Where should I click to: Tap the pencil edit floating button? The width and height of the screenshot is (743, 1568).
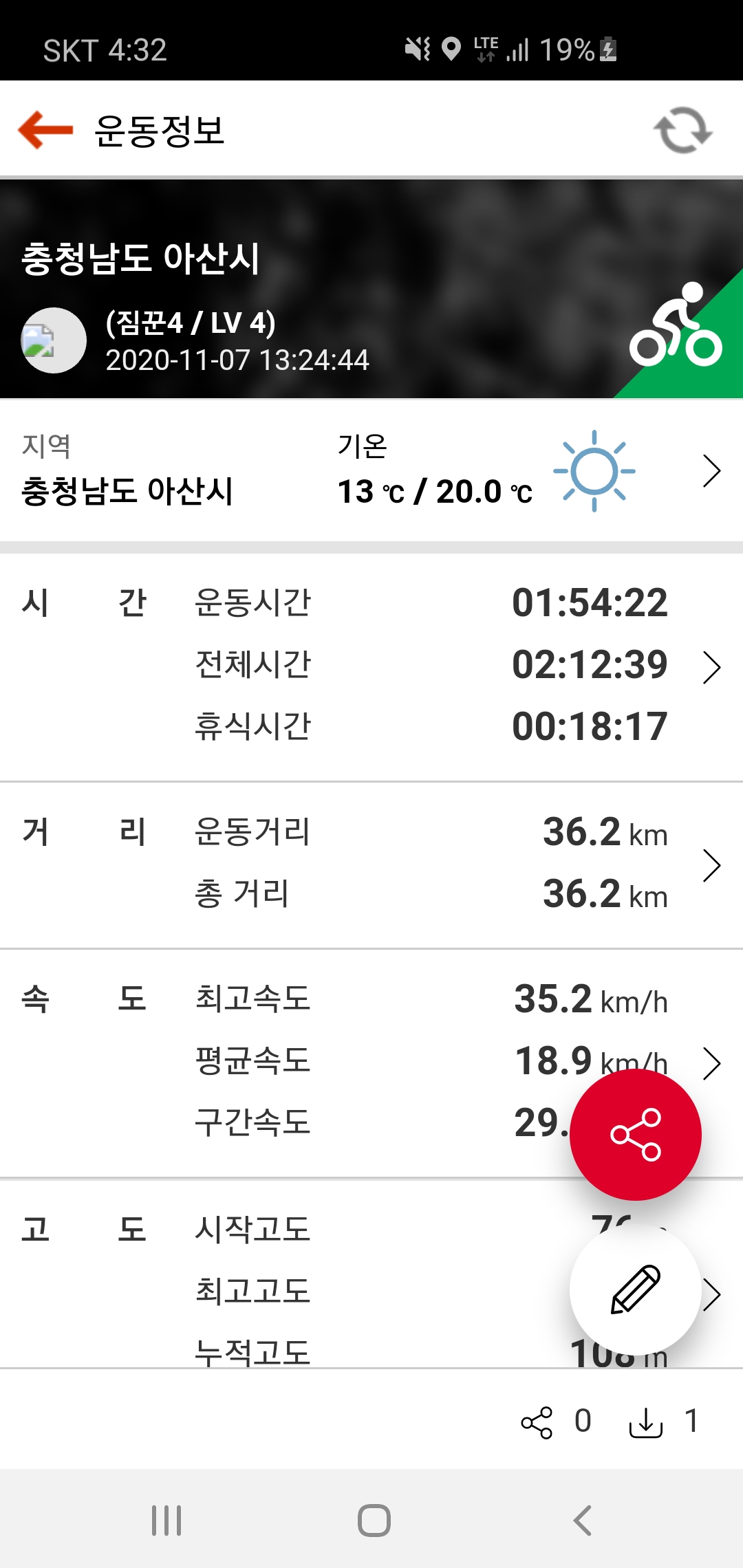coord(635,1289)
